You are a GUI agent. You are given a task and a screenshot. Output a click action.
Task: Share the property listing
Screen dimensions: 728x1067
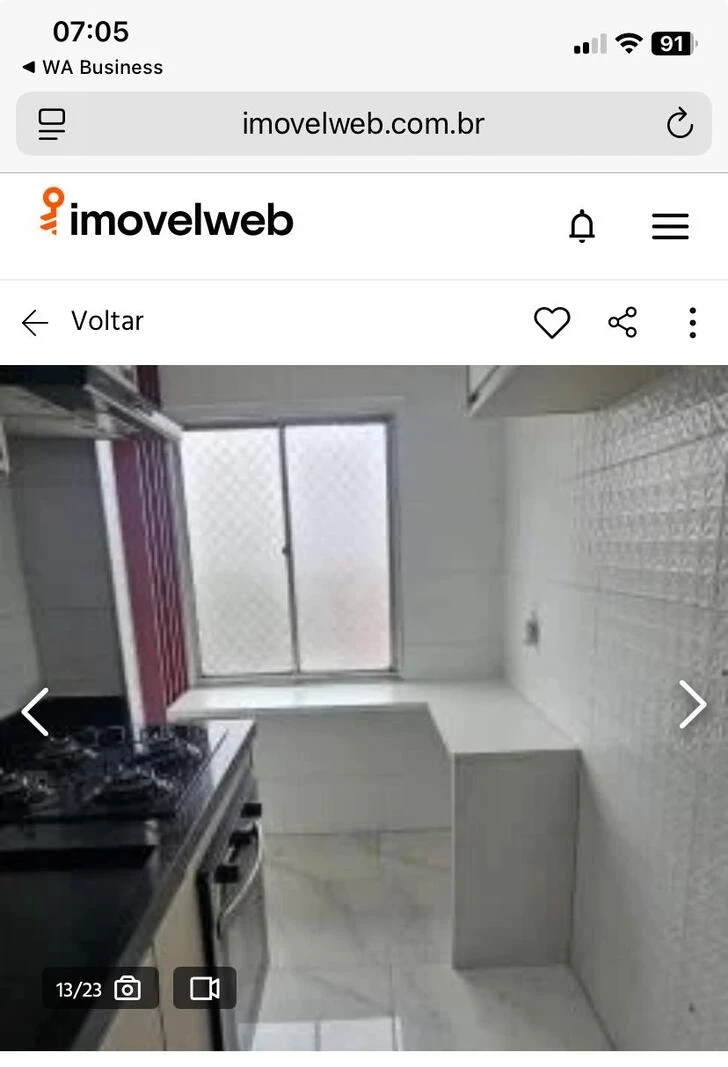coord(622,322)
